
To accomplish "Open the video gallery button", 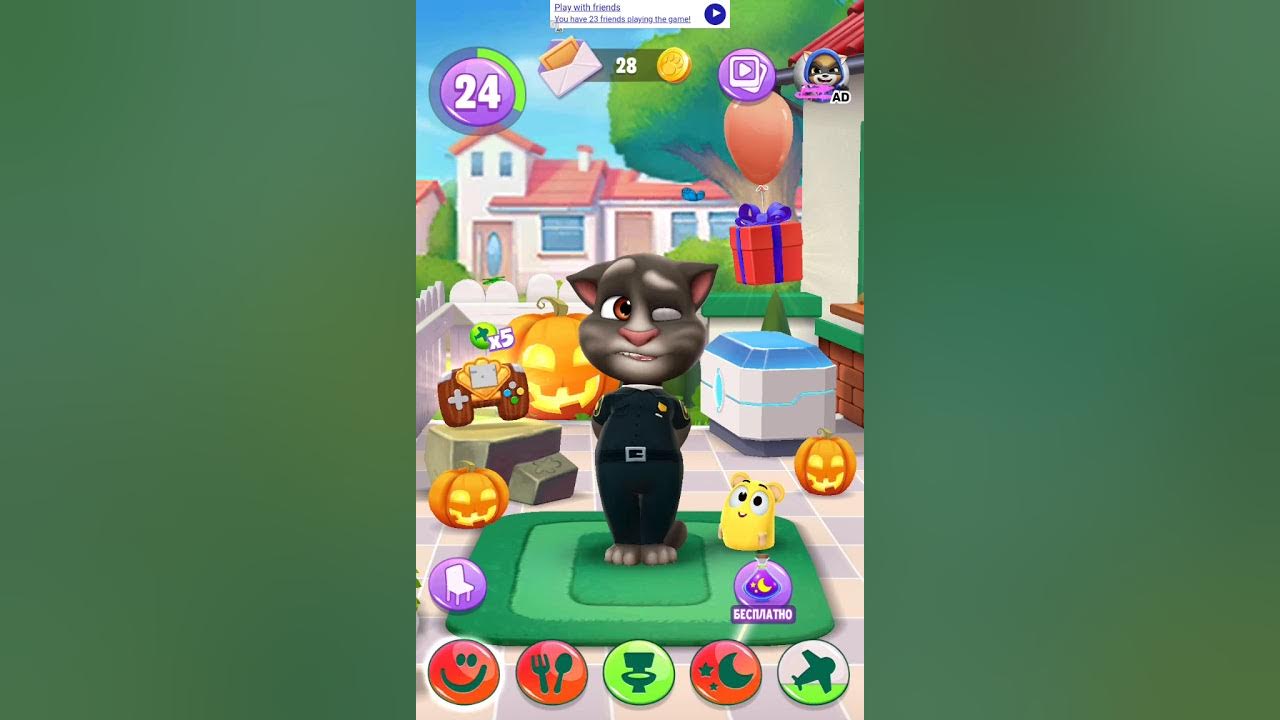I will 746,73.
